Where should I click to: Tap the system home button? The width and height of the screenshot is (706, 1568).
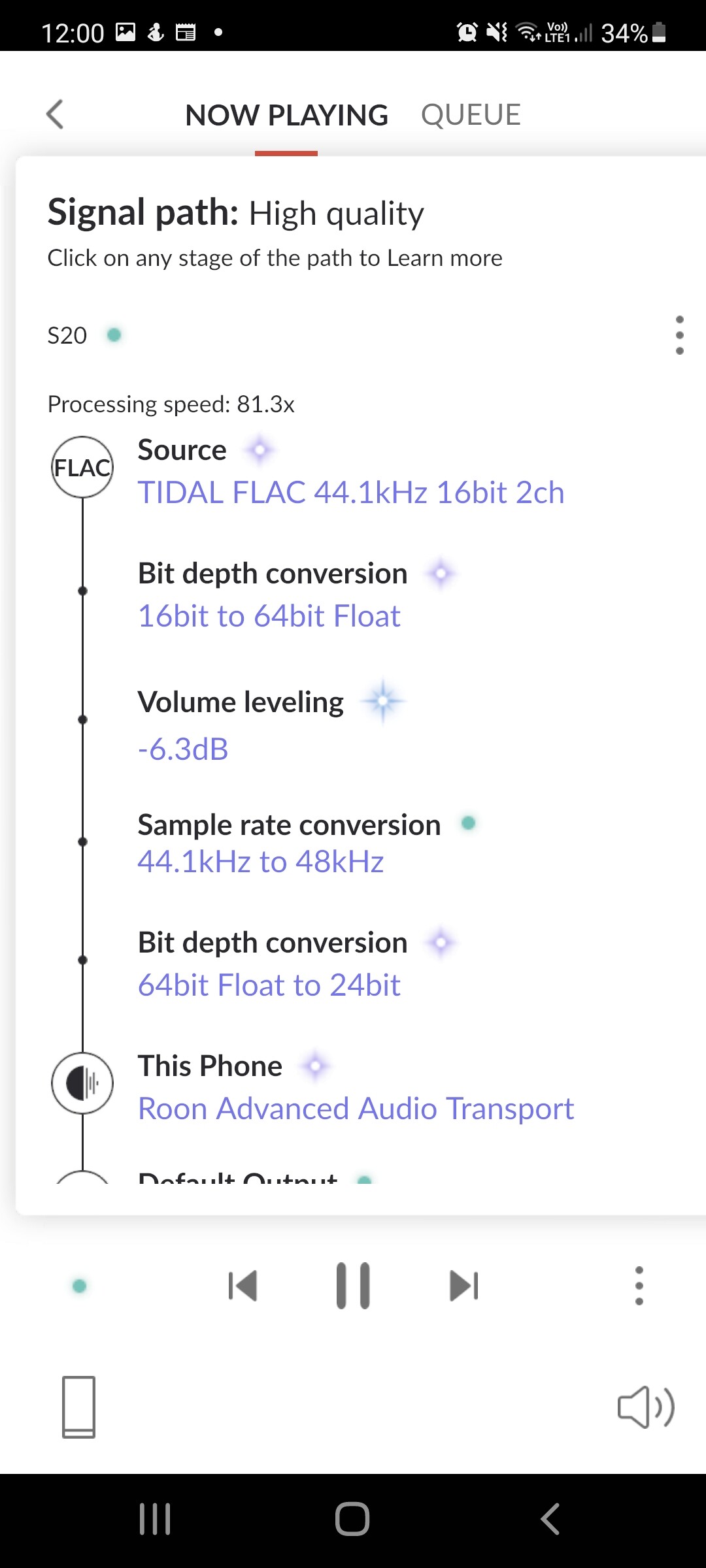click(x=352, y=1518)
